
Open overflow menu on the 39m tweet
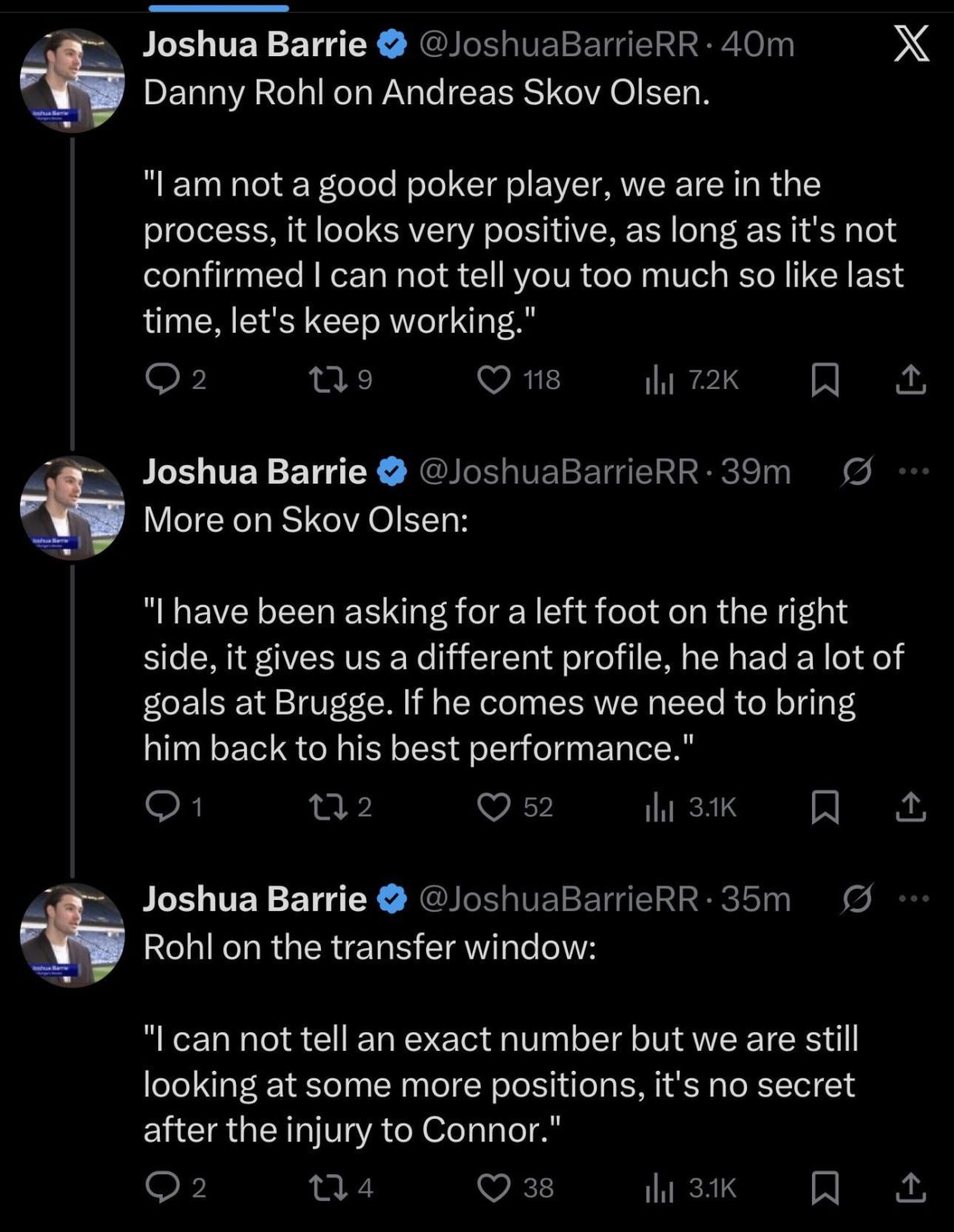coord(914,472)
